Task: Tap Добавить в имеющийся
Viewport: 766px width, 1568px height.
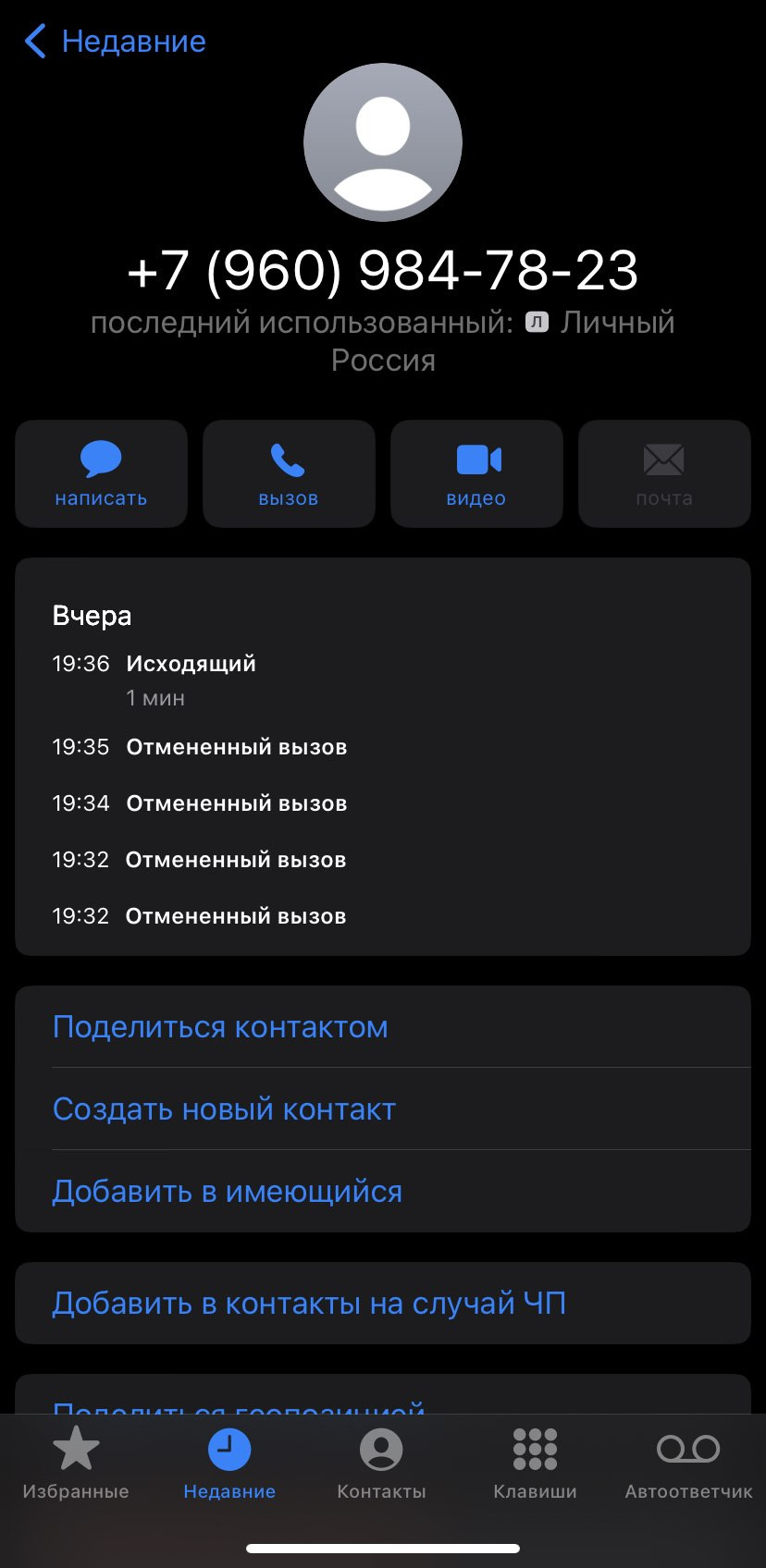Action: click(x=383, y=1191)
